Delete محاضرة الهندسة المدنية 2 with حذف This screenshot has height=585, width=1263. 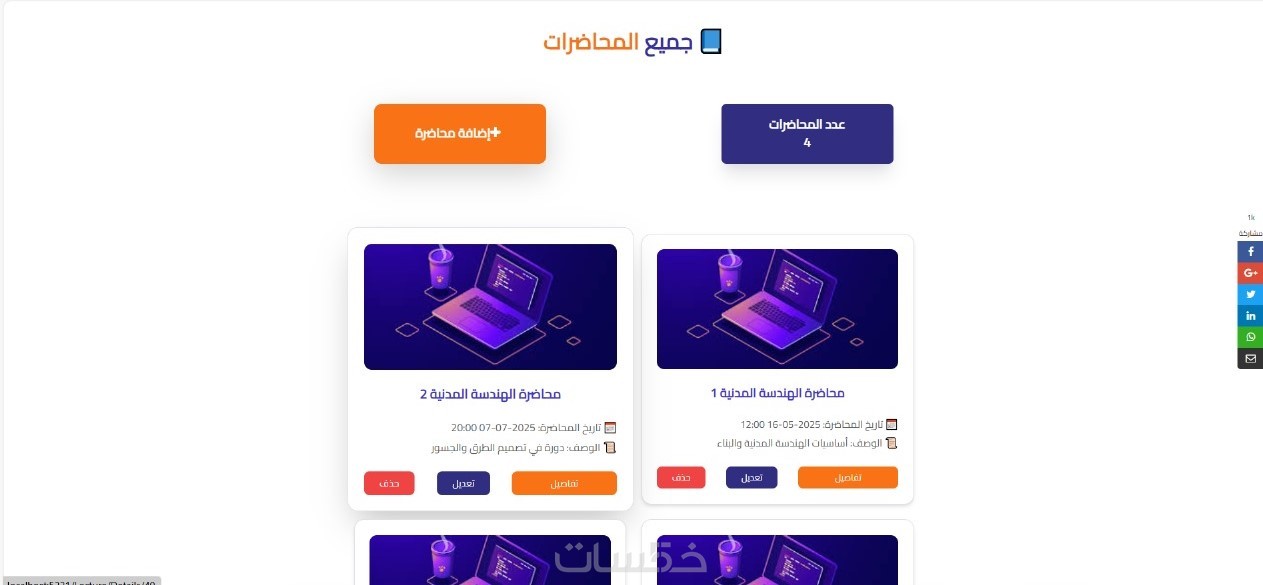click(389, 483)
